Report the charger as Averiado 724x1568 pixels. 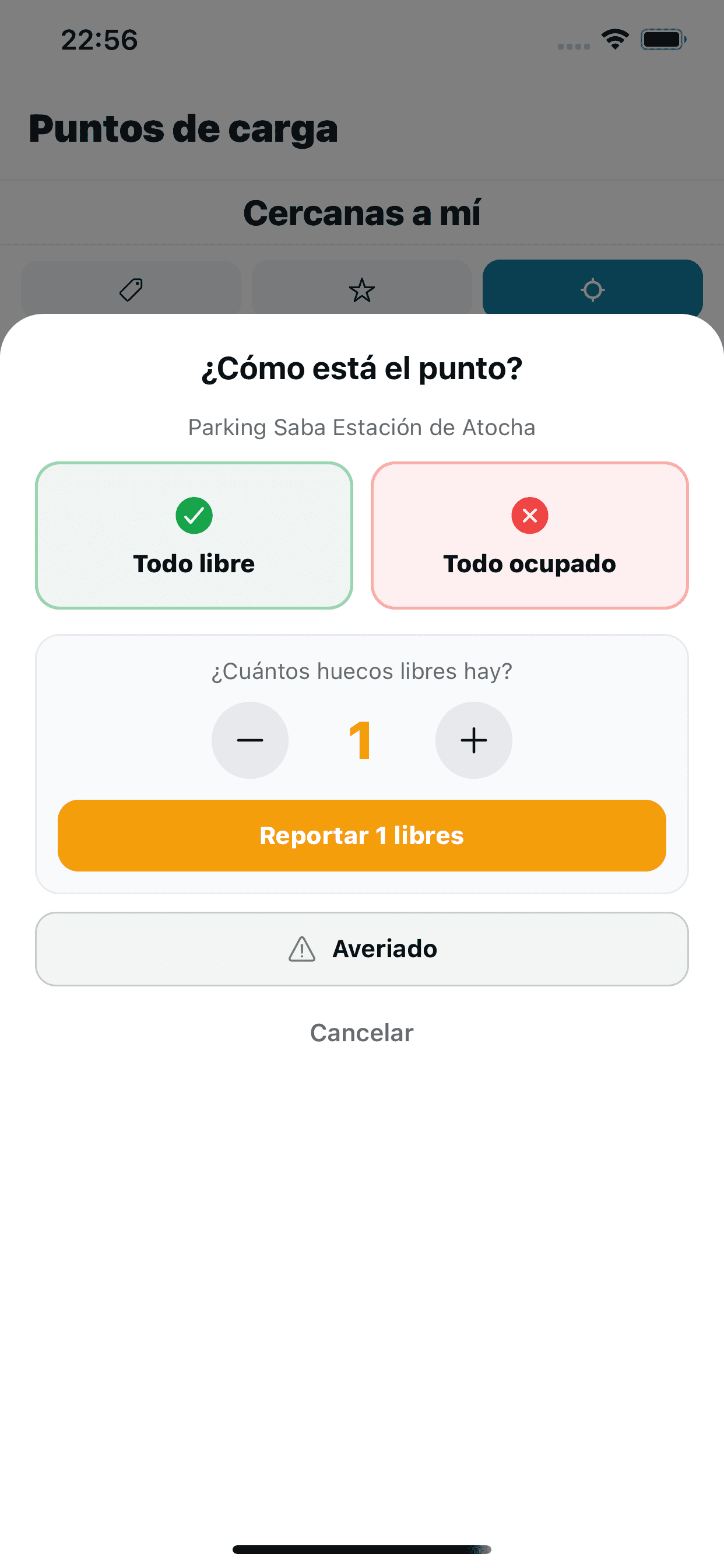(362, 949)
